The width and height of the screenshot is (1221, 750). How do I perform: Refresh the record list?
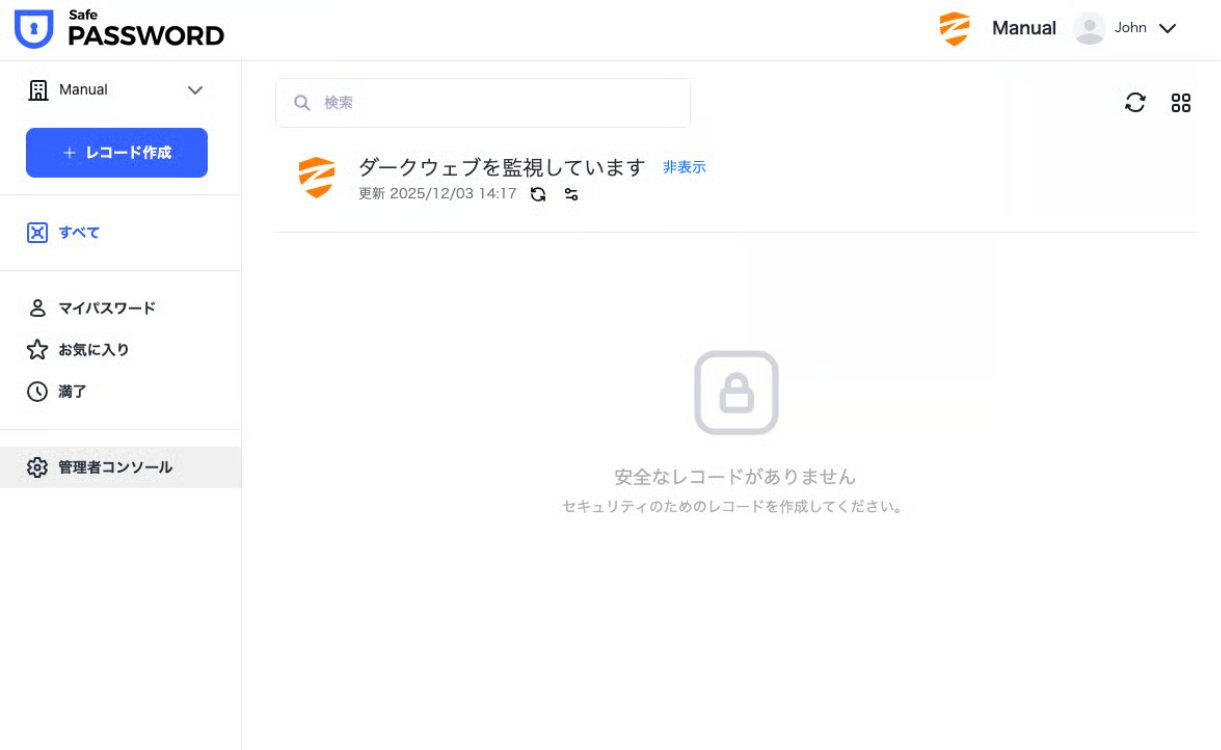tap(1135, 103)
